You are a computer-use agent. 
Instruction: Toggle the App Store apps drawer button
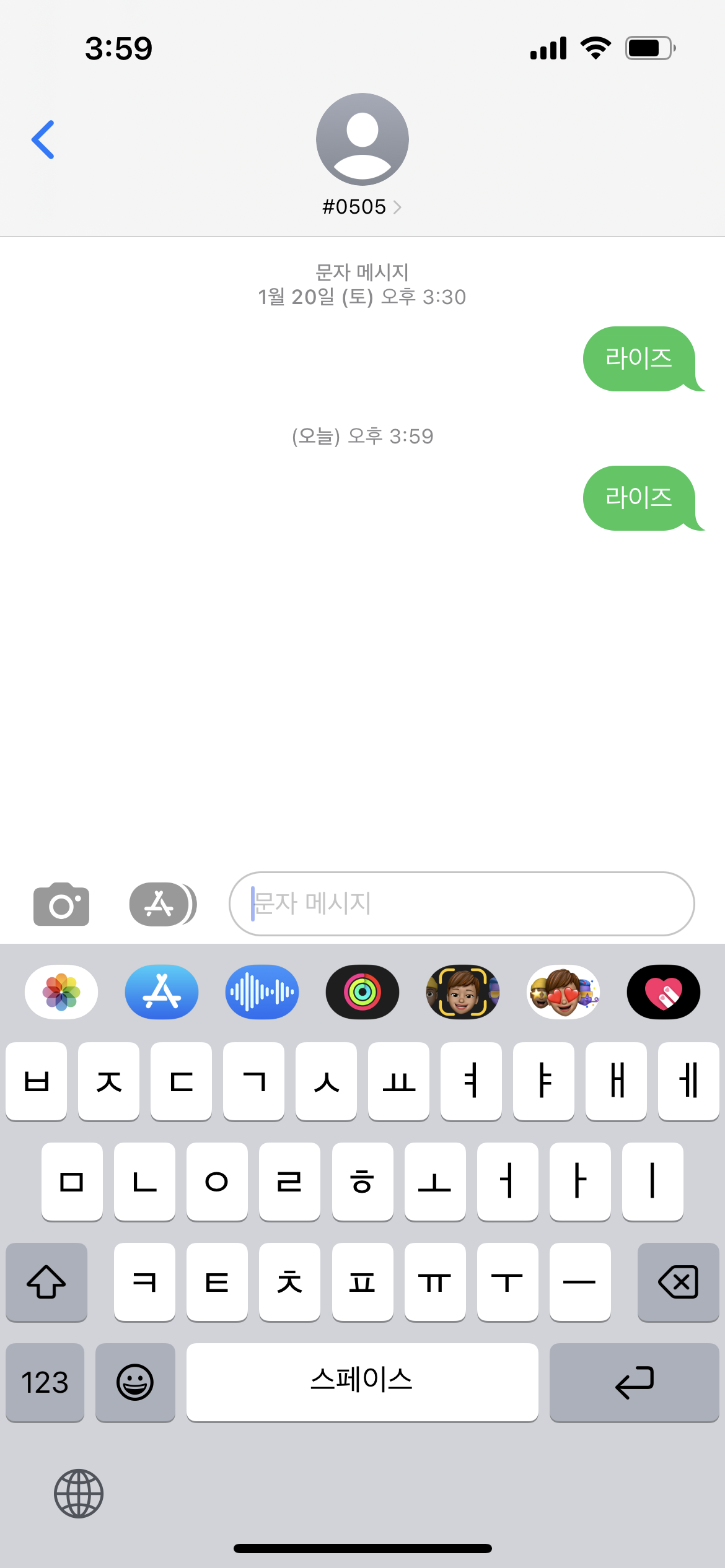click(163, 904)
